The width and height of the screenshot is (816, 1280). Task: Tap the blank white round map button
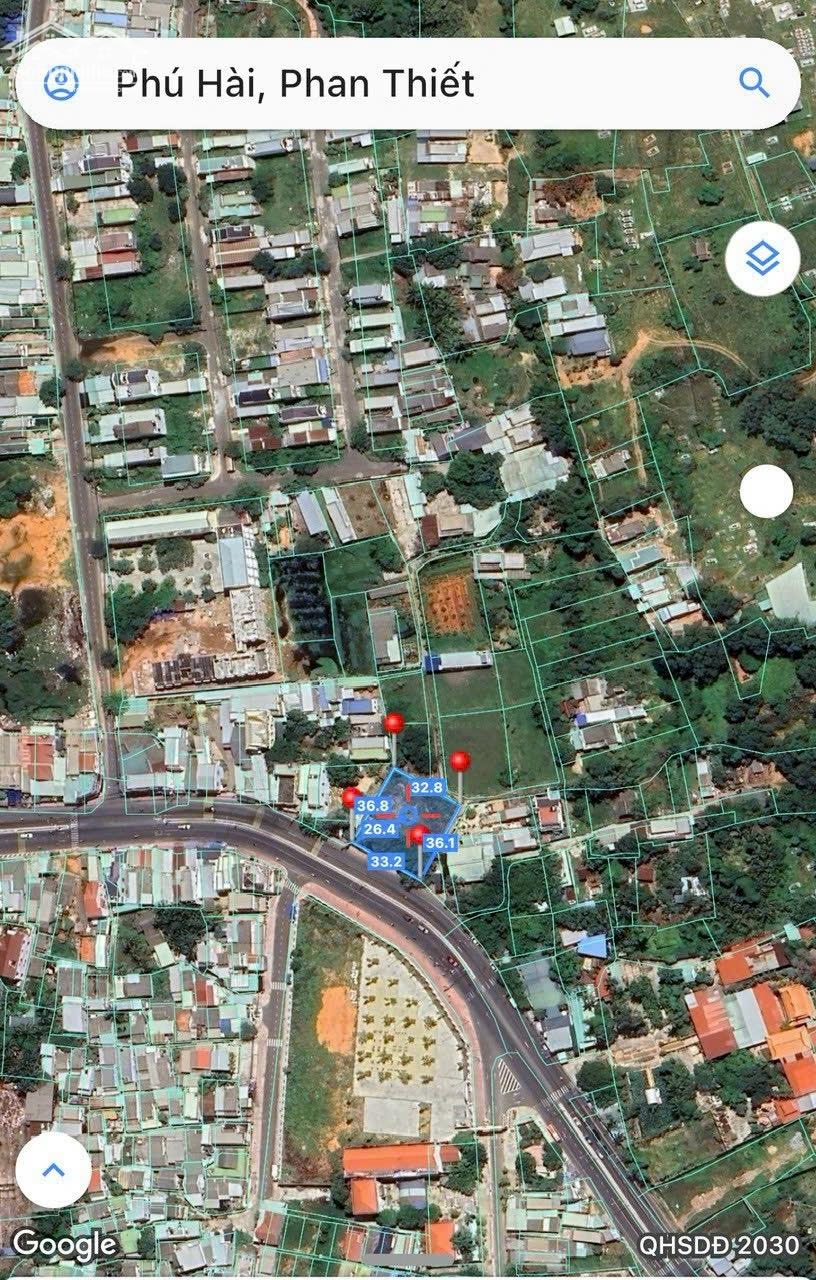[766, 491]
